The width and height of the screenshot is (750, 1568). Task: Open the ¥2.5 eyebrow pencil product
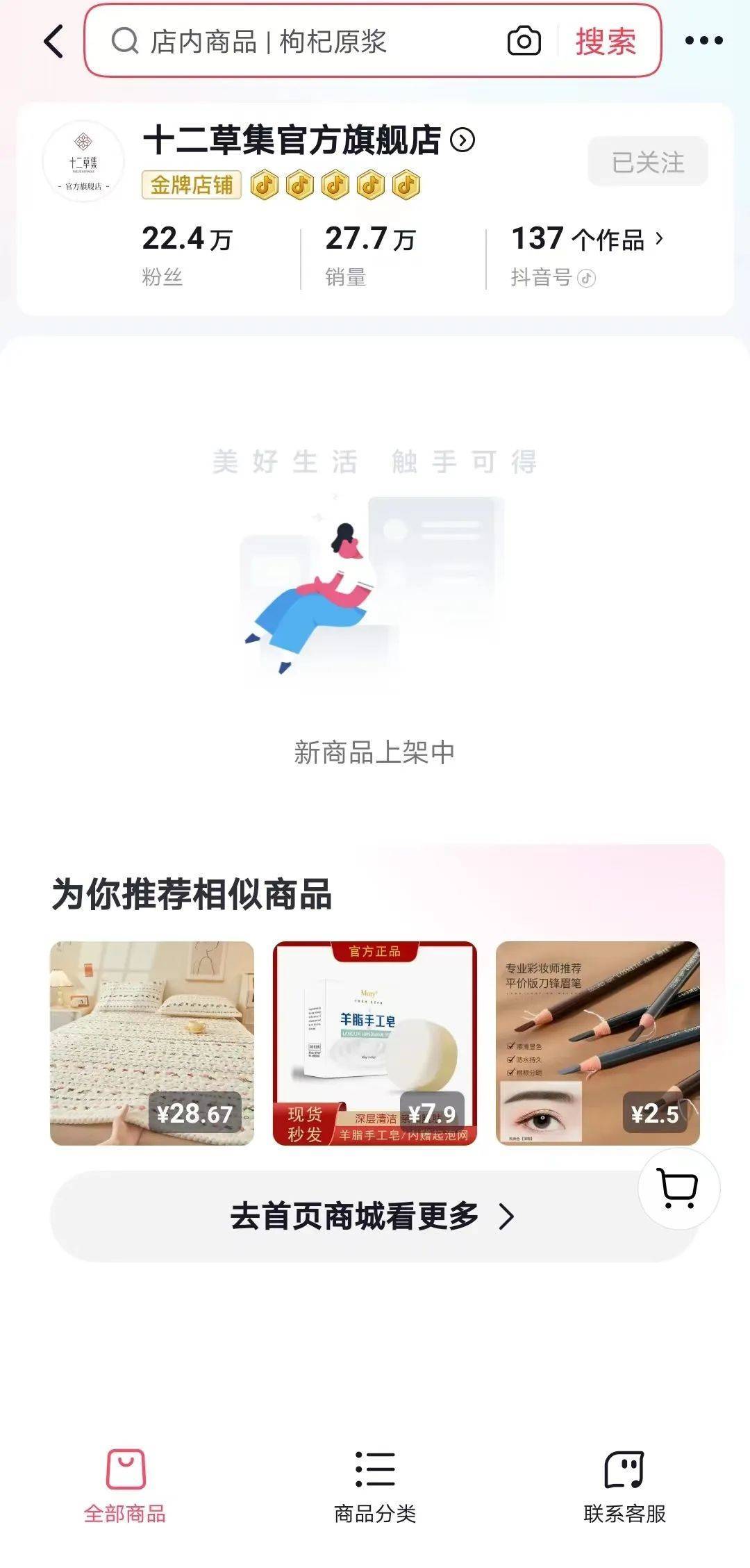(597, 1042)
